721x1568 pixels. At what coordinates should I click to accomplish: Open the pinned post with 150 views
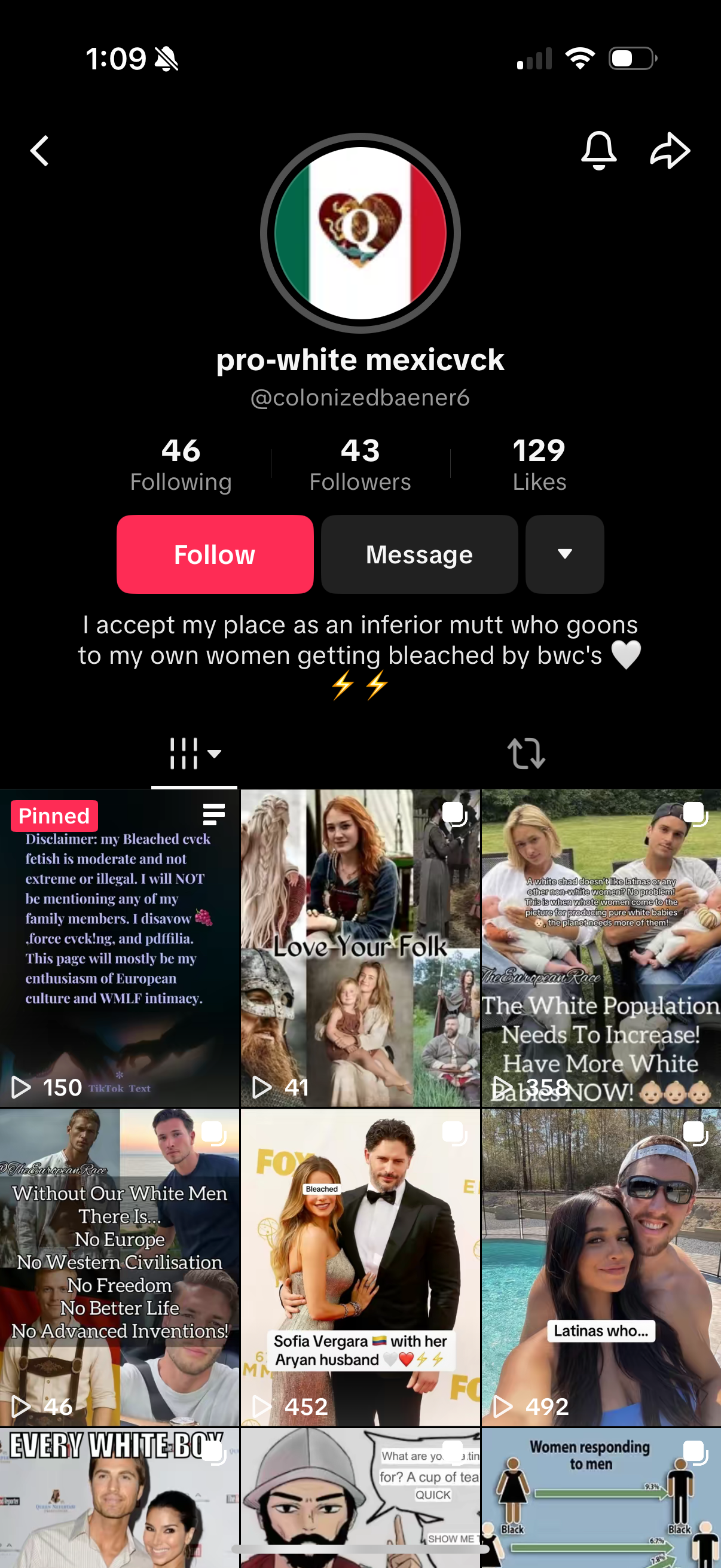click(x=119, y=947)
